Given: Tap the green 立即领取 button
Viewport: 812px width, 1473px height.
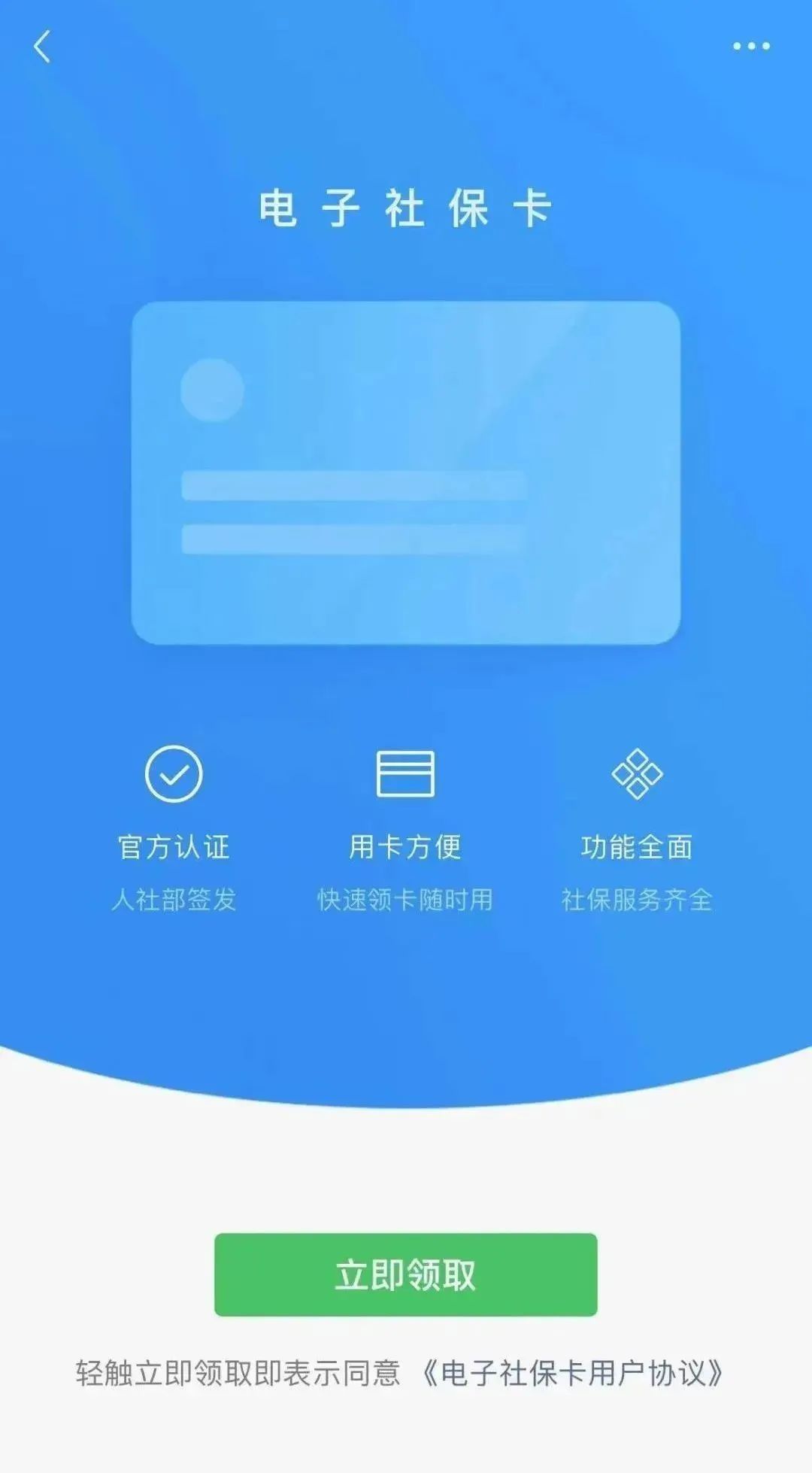Looking at the screenshot, I should click(x=405, y=1274).
